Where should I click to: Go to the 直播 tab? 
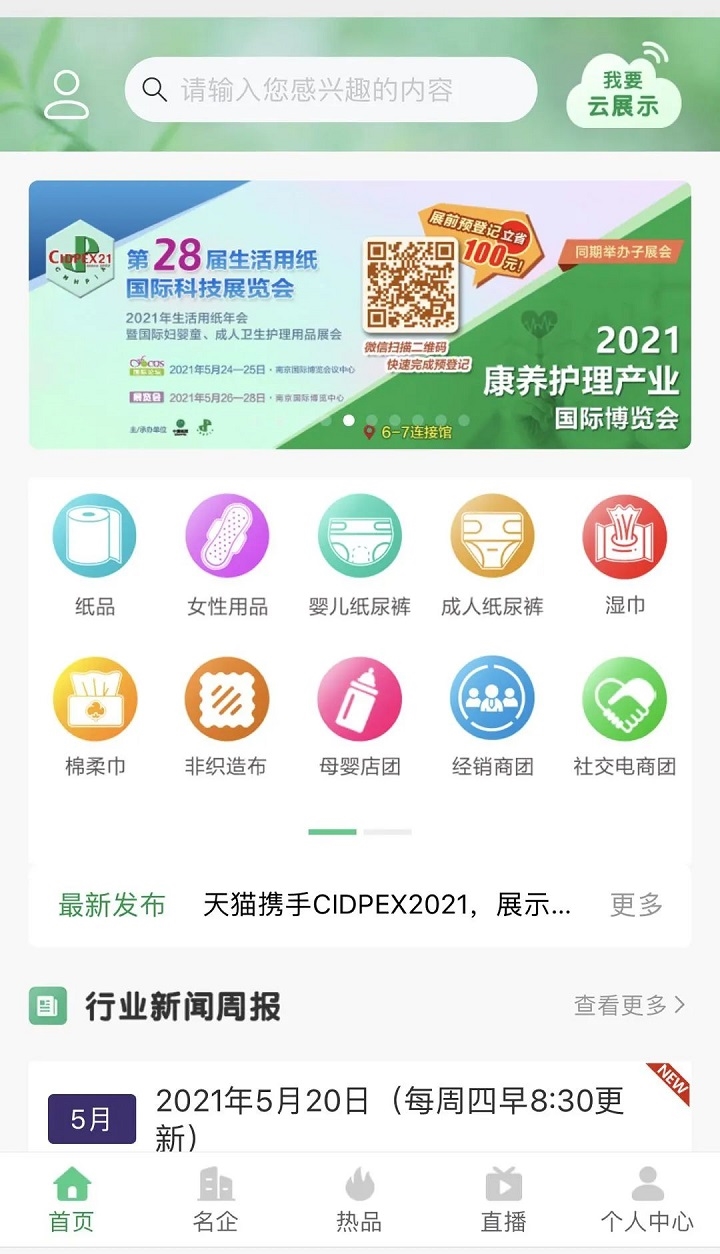[x=503, y=1199]
